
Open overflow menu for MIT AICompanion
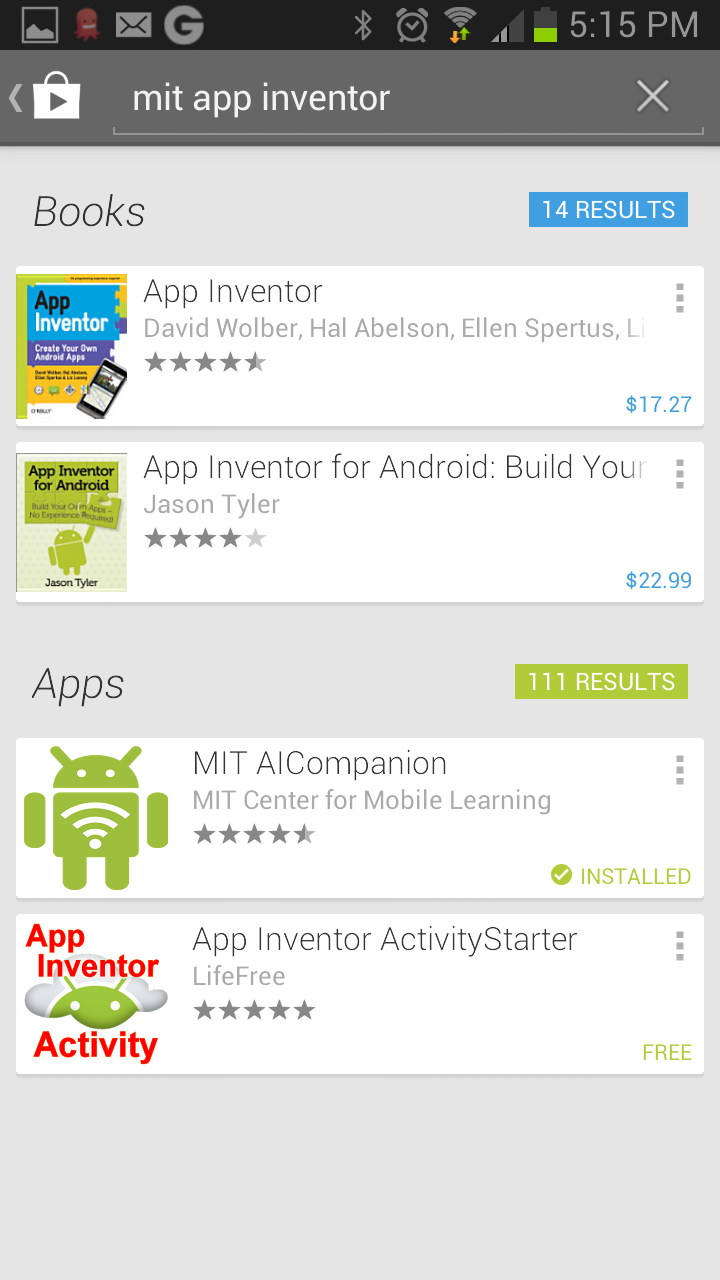680,770
